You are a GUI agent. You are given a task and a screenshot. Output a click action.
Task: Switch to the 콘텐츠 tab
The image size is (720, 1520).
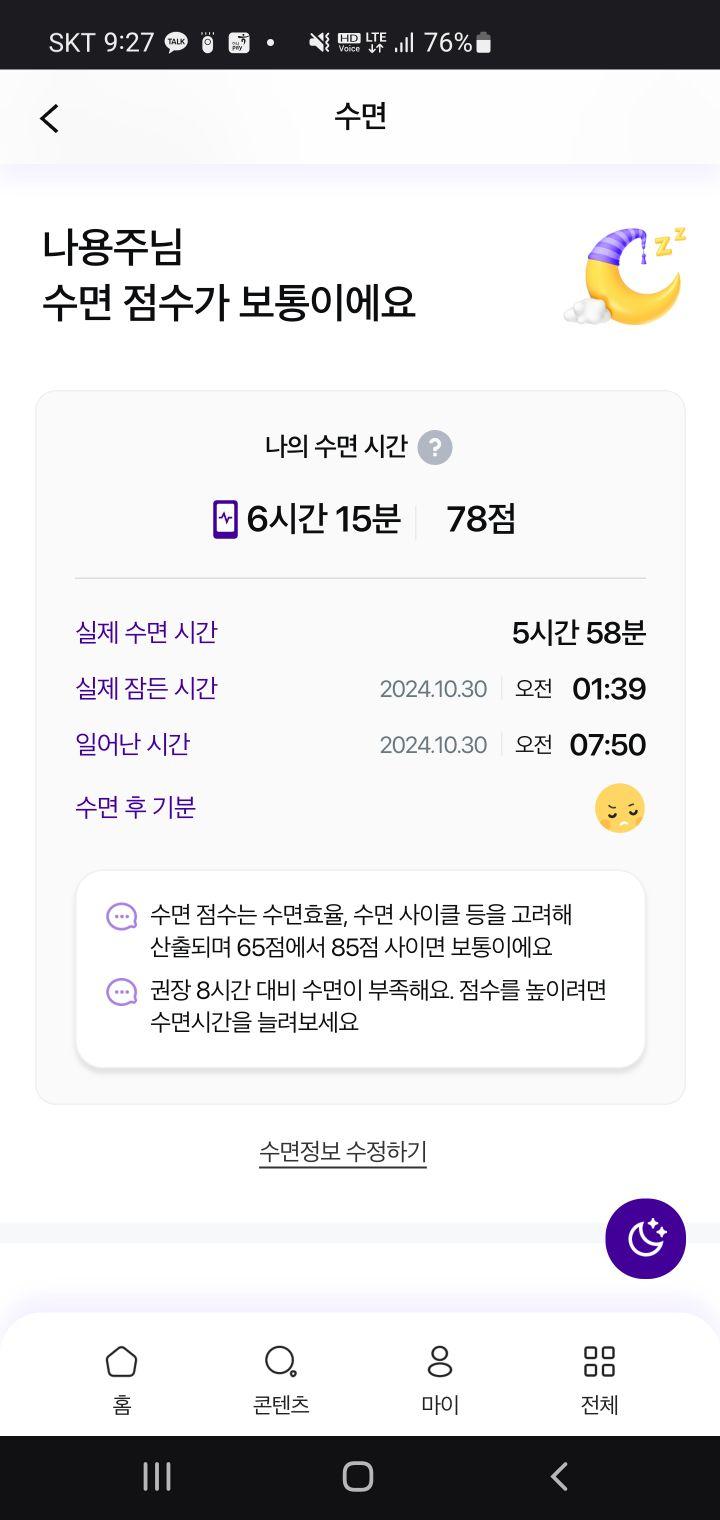coord(281,1378)
